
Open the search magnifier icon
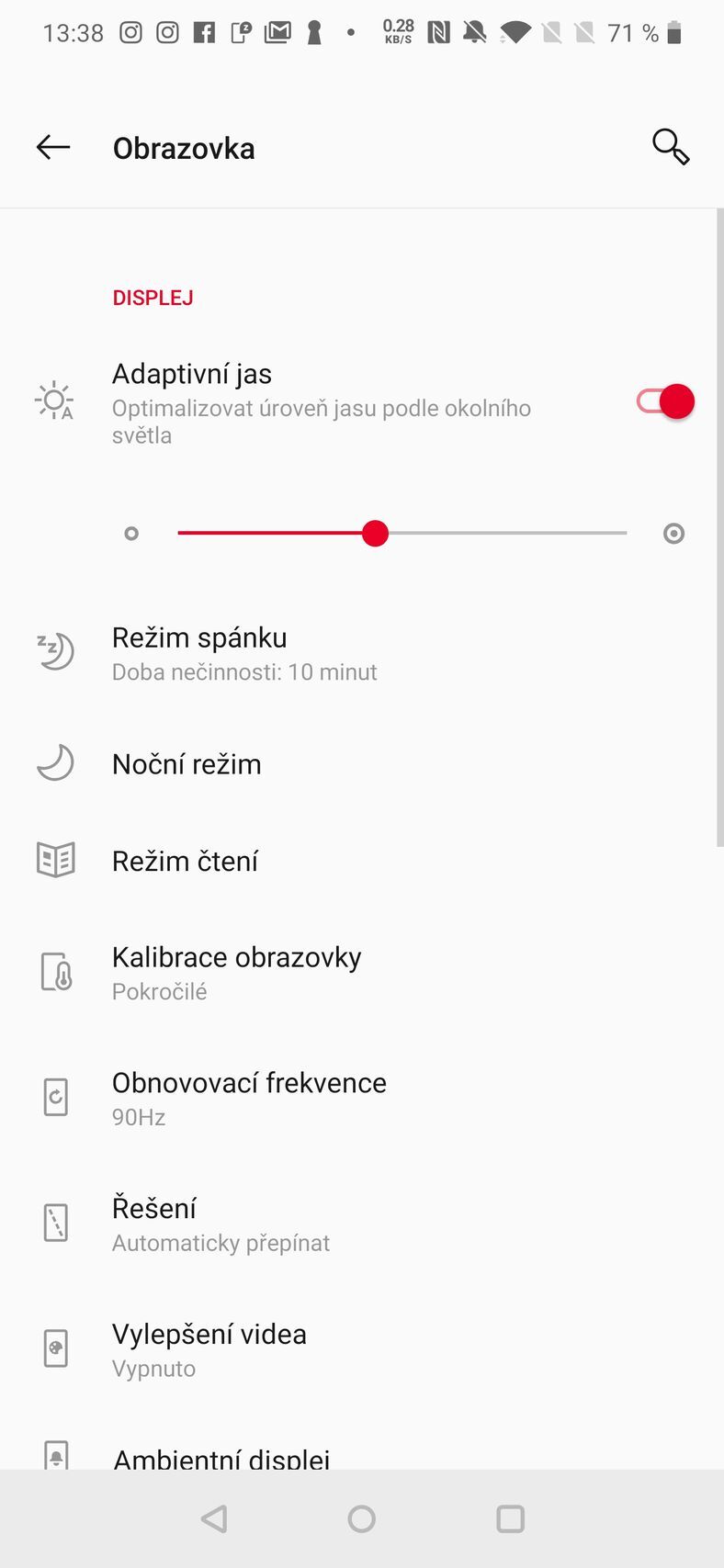click(x=670, y=147)
